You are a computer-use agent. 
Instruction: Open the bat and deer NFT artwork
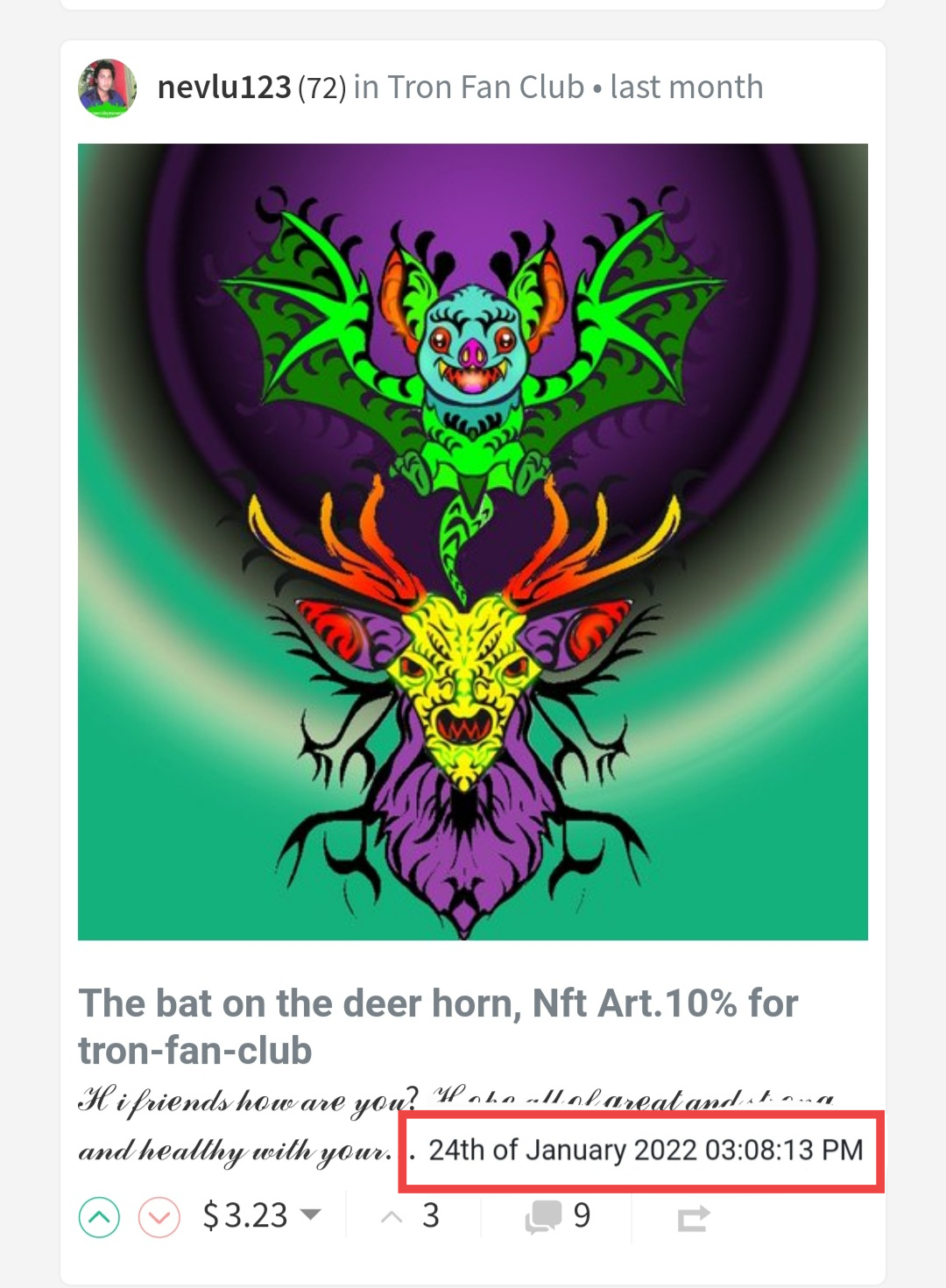[473, 542]
